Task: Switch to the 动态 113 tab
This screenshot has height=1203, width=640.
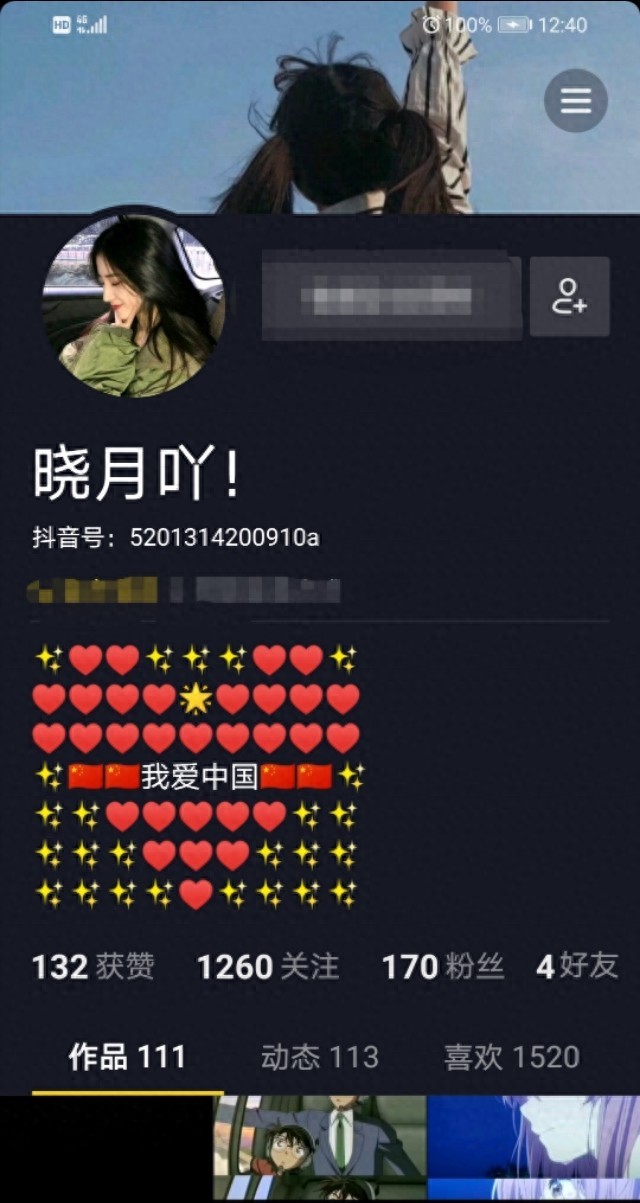Action: [319, 1057]
